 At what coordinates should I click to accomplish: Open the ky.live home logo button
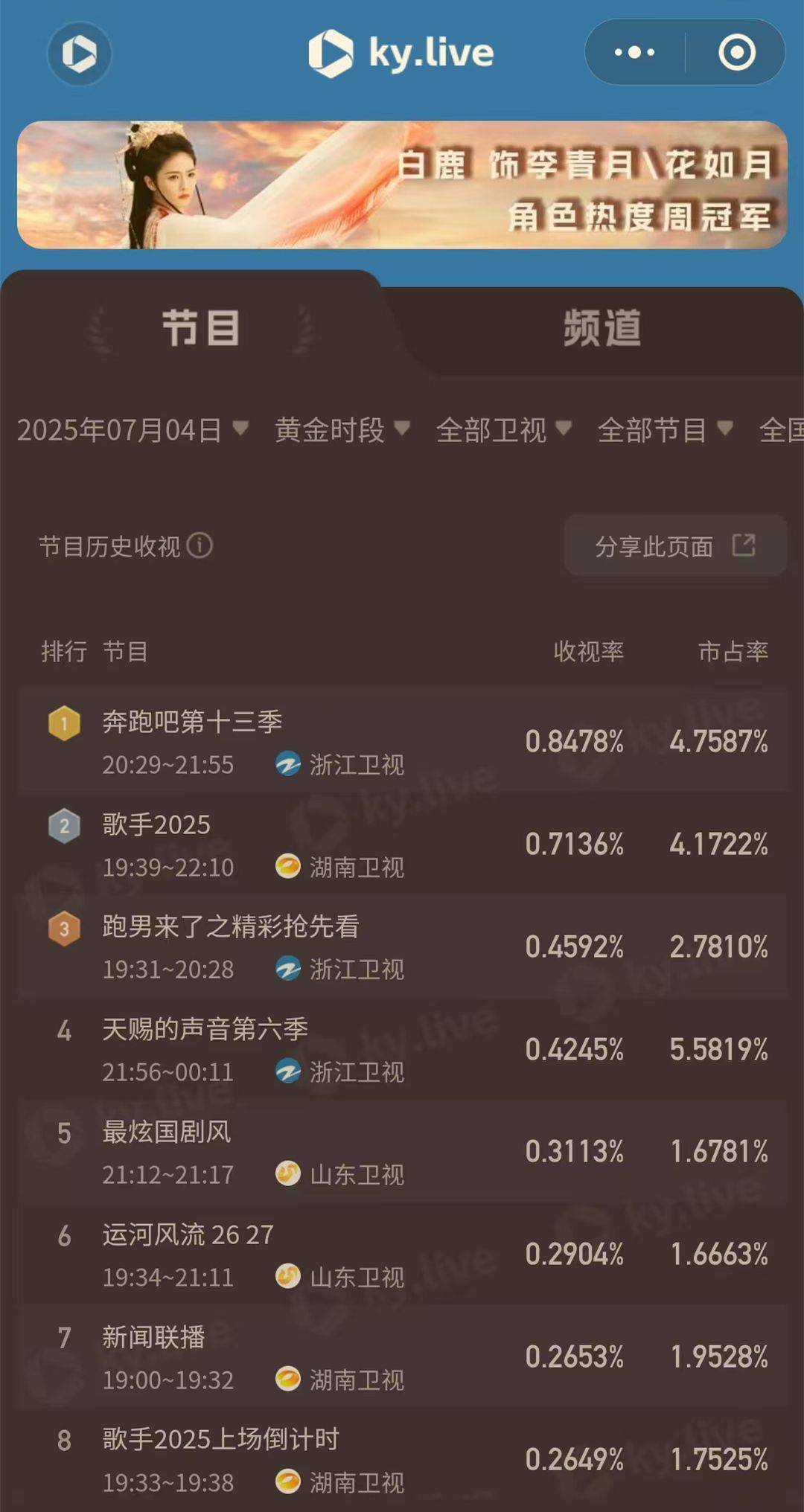click(79, 53)
